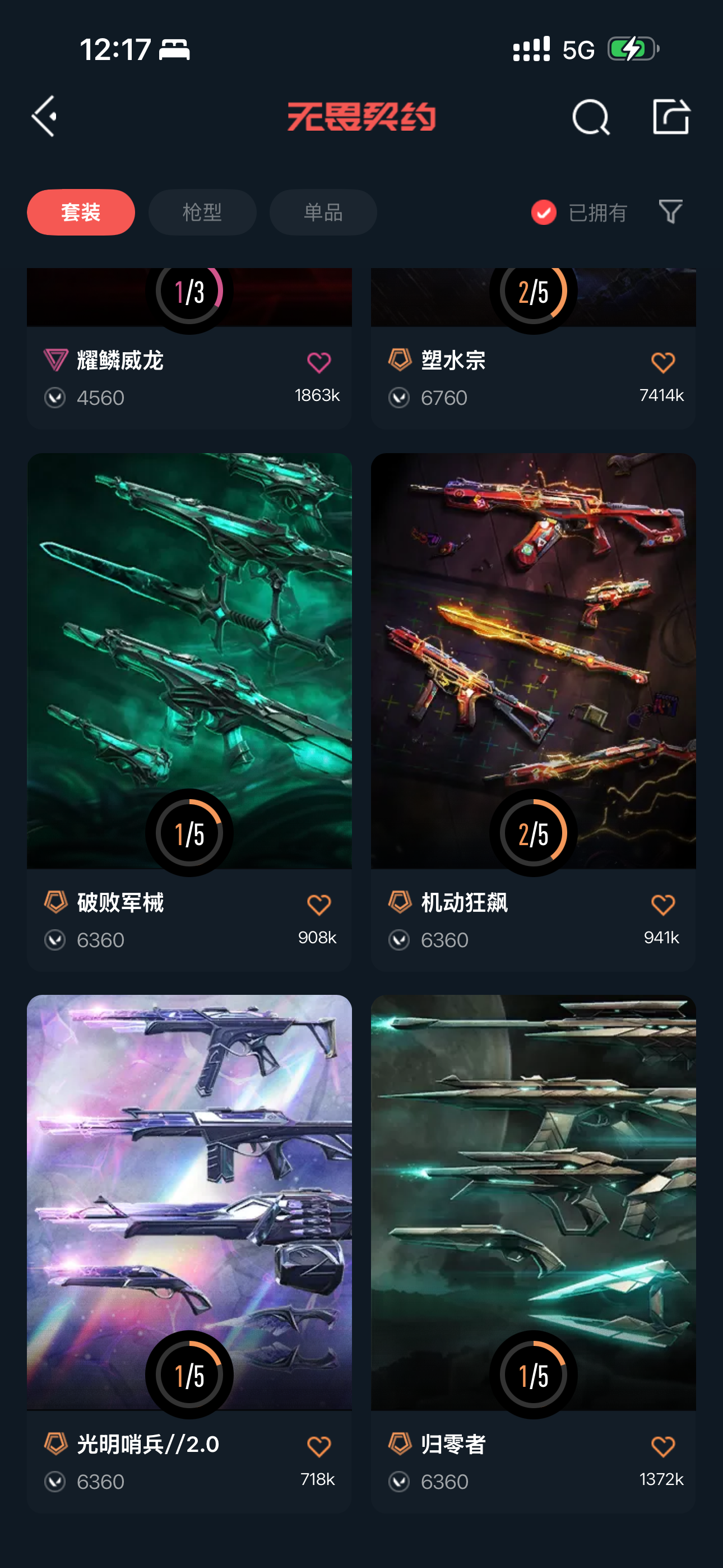
Task: Uncheck the 已拥有 filter checkbox
Action: [x=544, y=213]
